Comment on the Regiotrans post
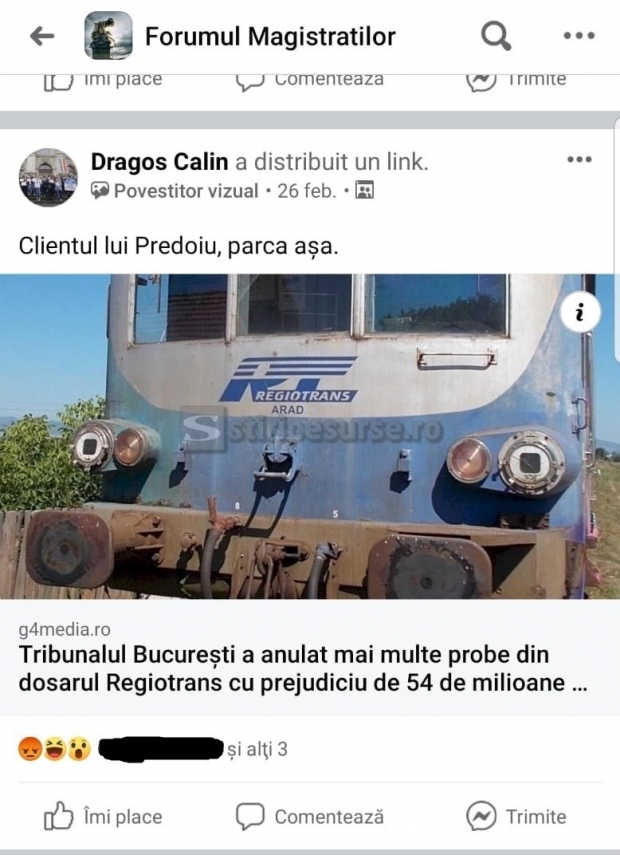Screen dimensions: 620x855 point(310,817)
